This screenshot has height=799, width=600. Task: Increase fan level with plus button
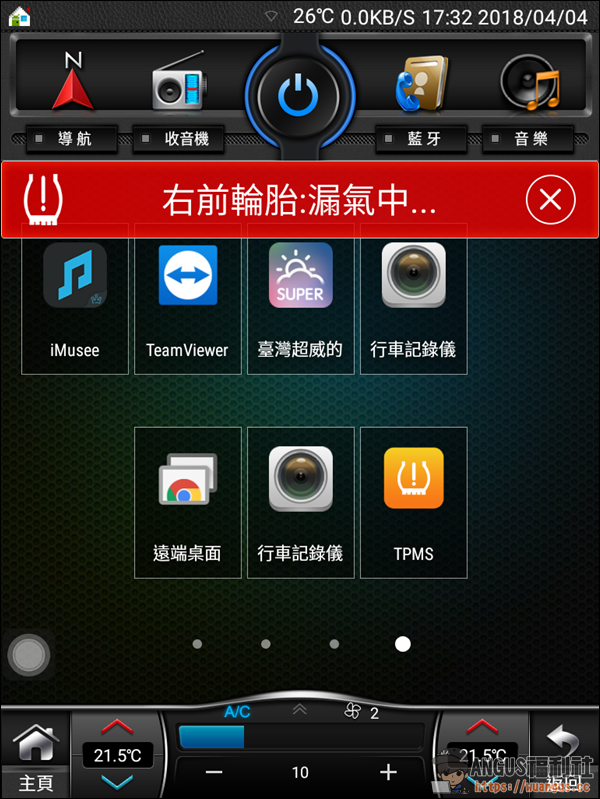tap(389, 773)
